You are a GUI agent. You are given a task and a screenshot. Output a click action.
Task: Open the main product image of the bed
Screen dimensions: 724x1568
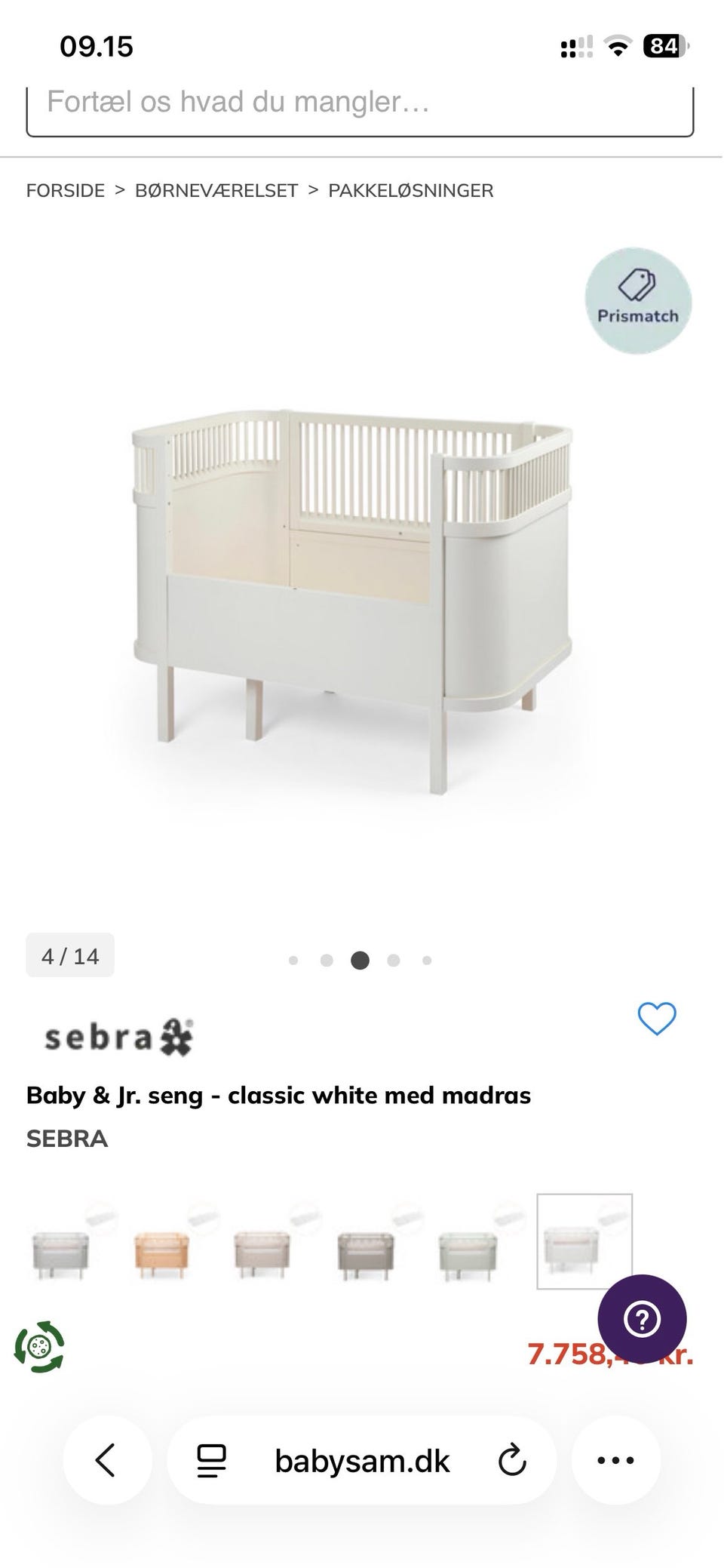pyautogui.click(x=353, y=600)
